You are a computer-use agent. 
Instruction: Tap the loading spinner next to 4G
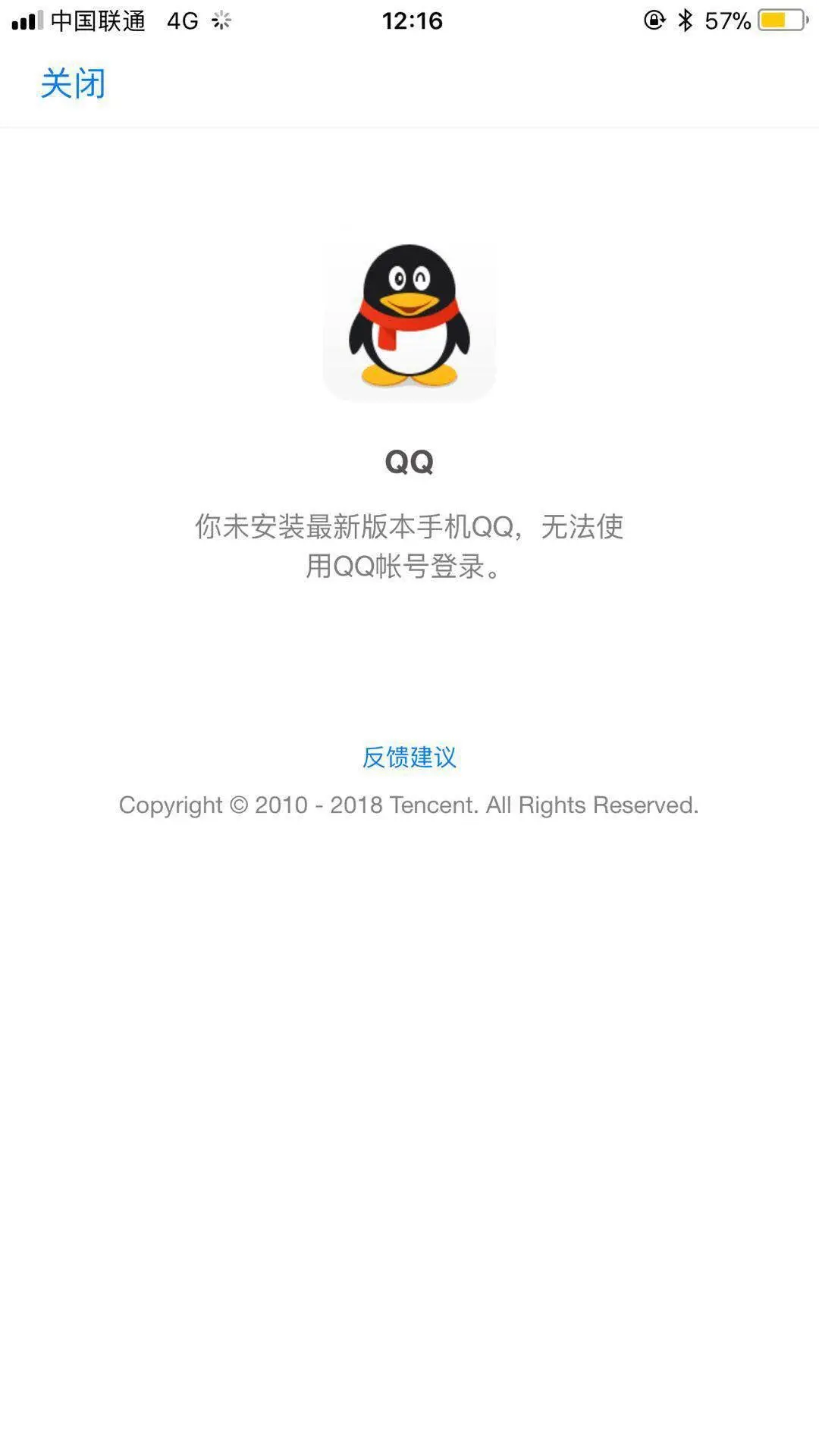point(221,20)
